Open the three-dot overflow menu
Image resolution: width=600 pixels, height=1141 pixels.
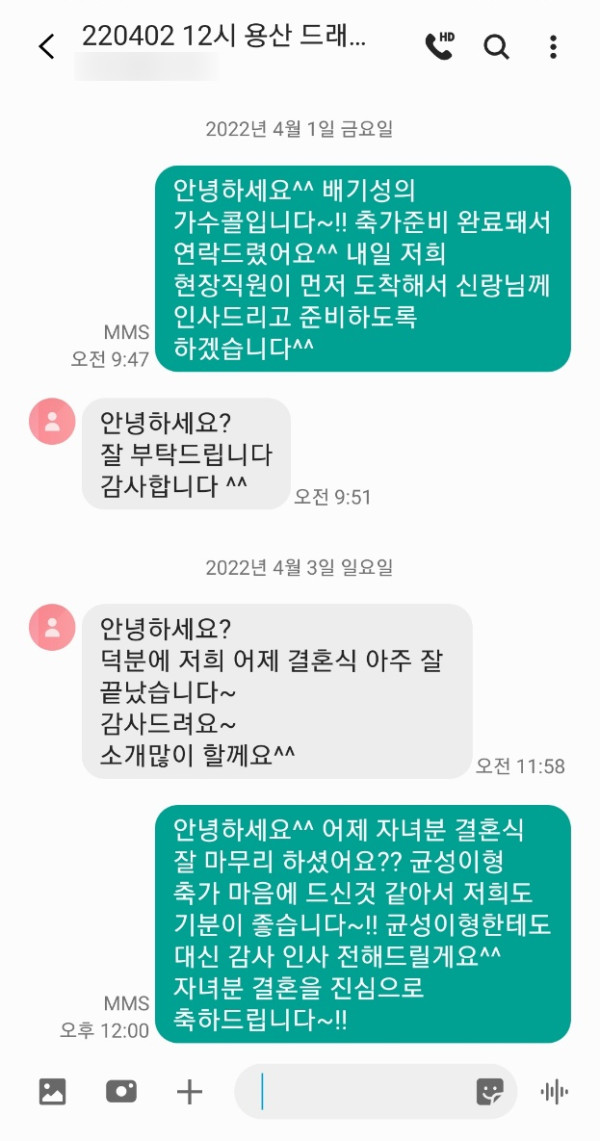coord(553,47)
